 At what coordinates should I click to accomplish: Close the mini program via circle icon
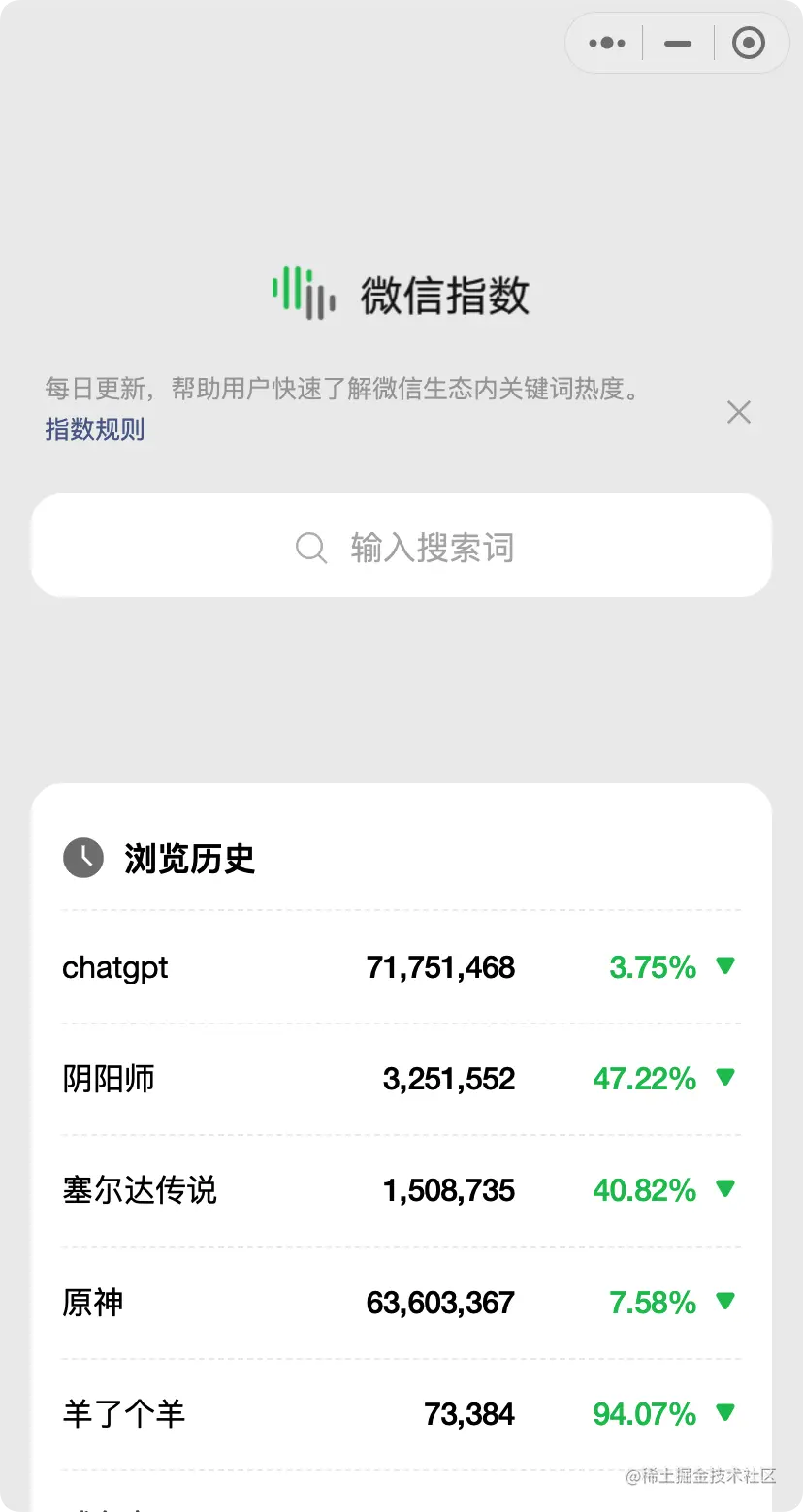click(748, 44)
